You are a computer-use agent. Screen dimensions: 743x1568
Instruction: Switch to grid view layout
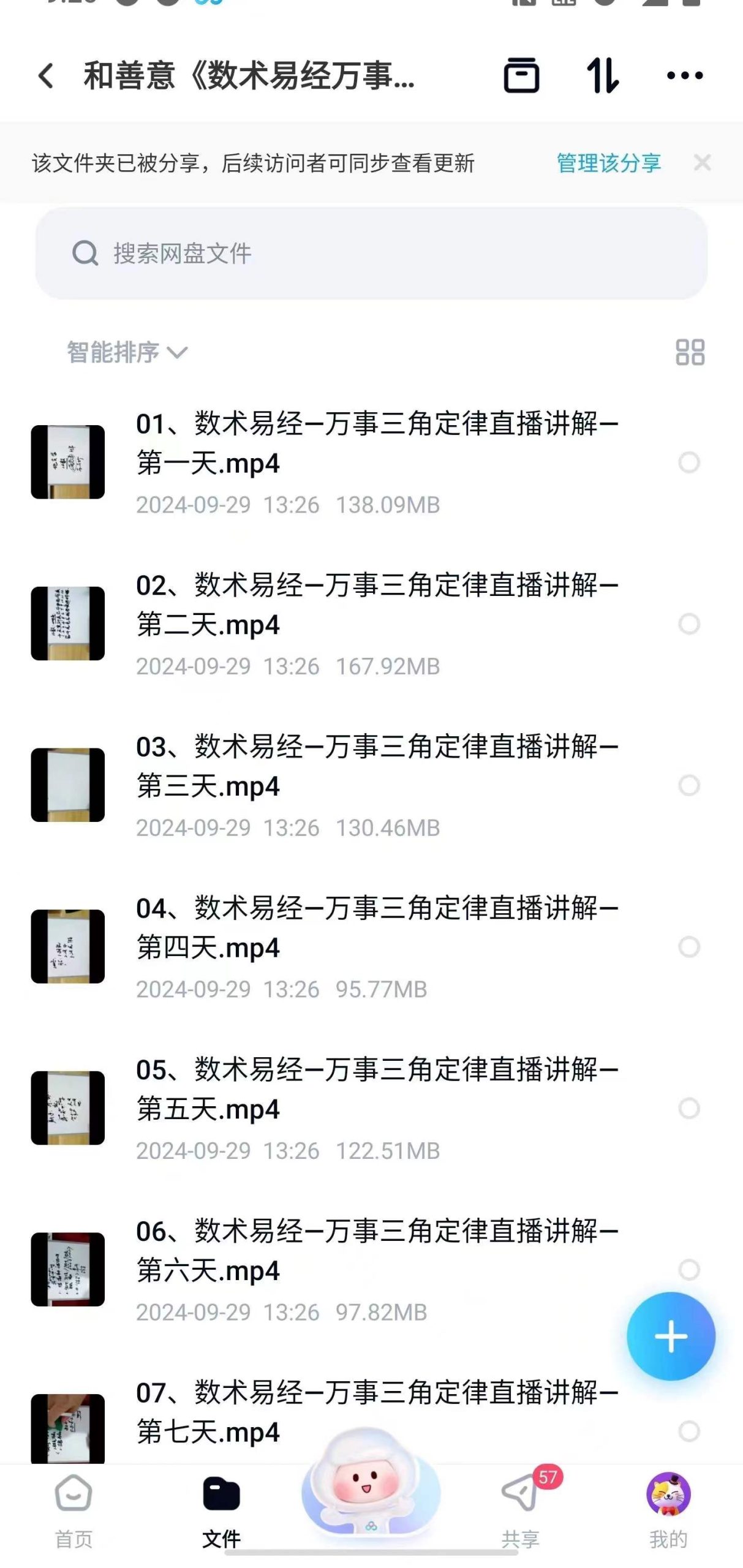coord(690,352)
